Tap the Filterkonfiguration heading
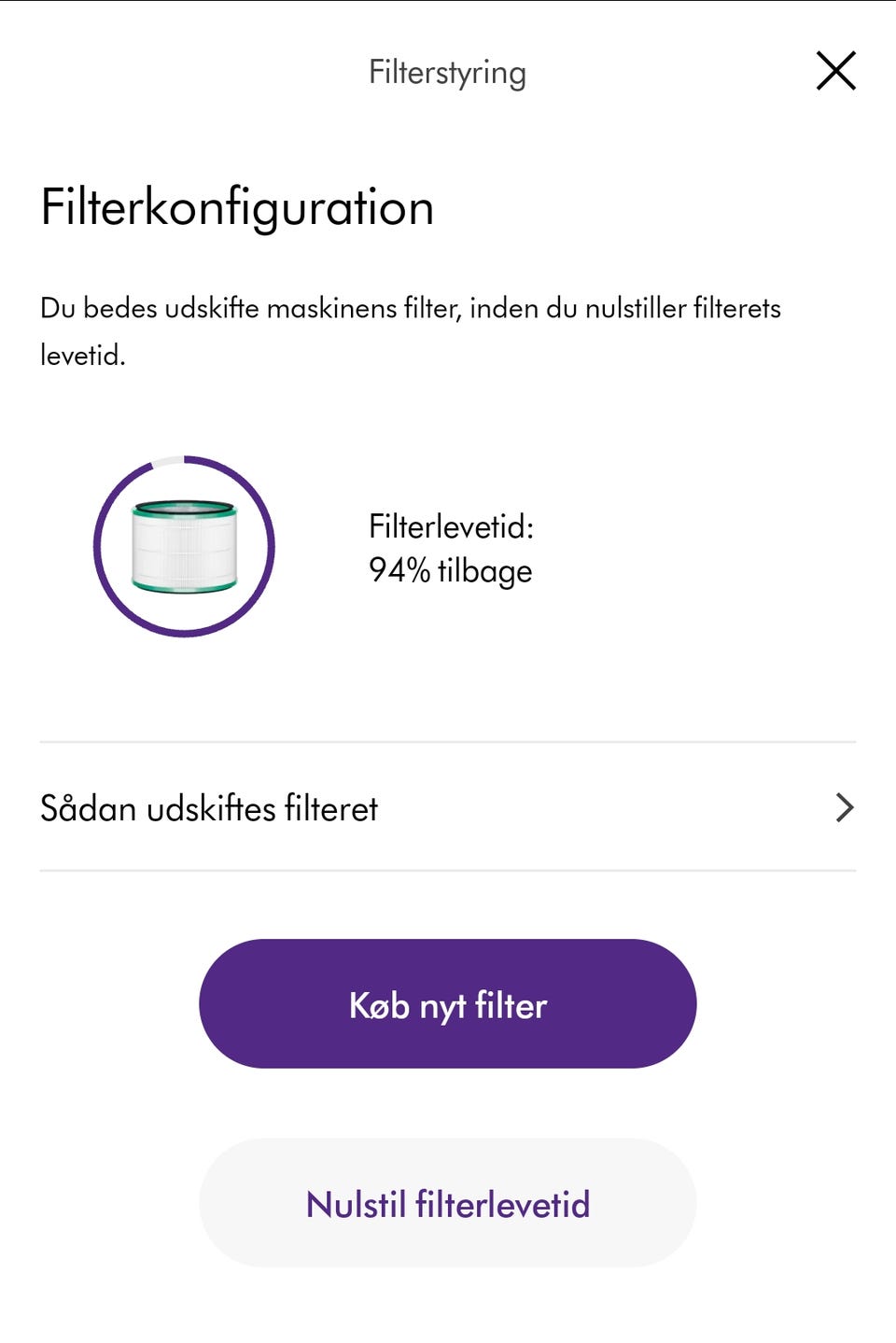896x1343 pixels. click(235, 207)
